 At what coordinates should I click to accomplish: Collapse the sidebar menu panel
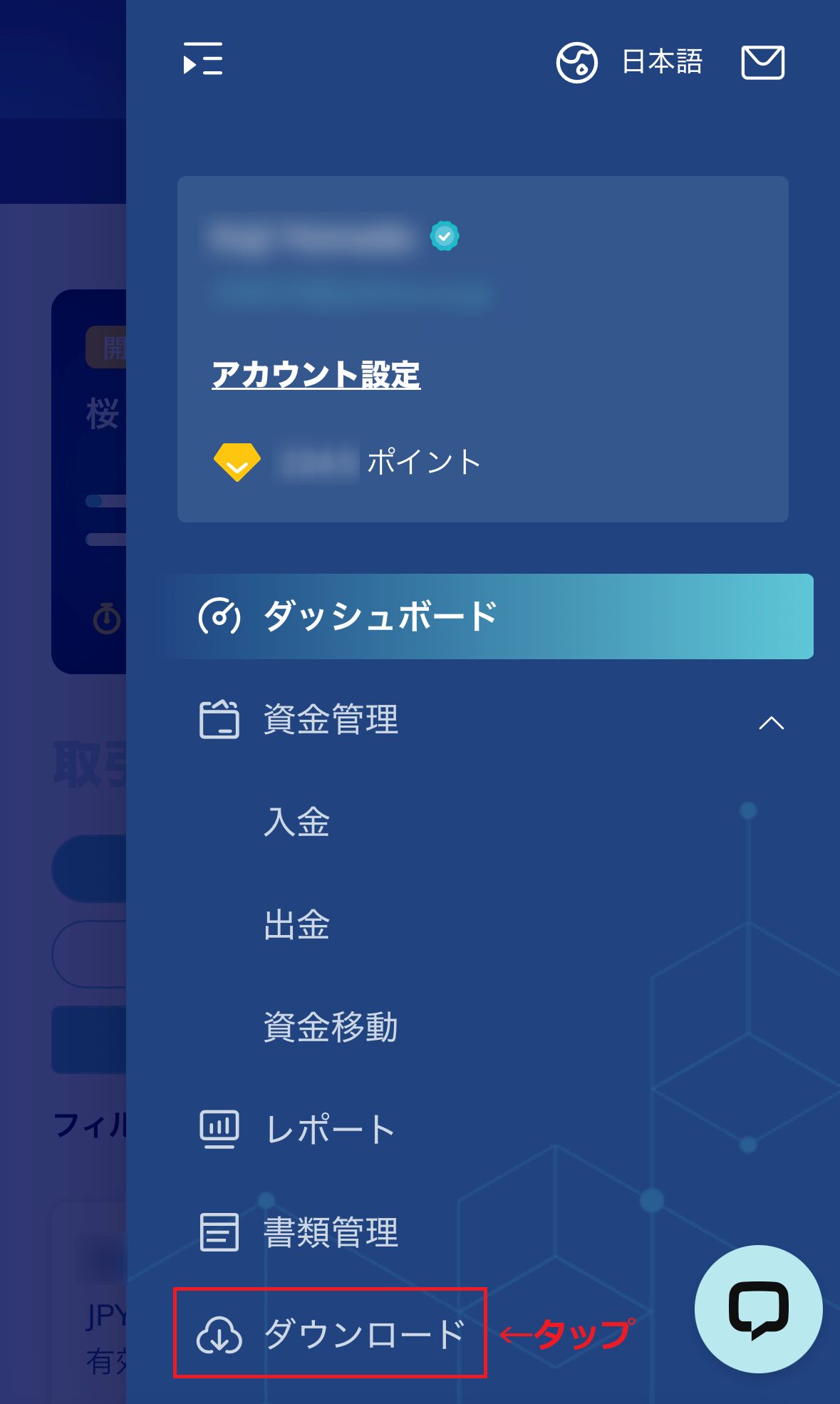(x=204, y=62)
